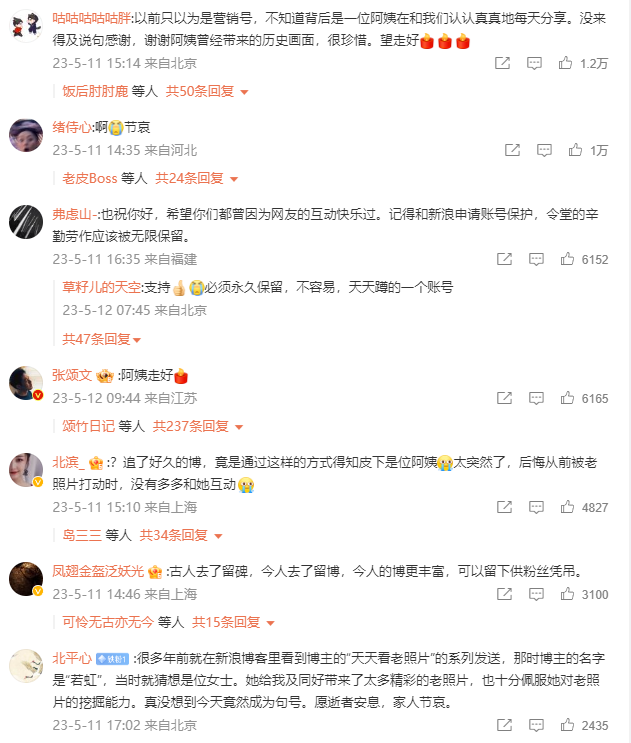
Task: Like the comment by 北平心
Action: [x=567, y=725]
